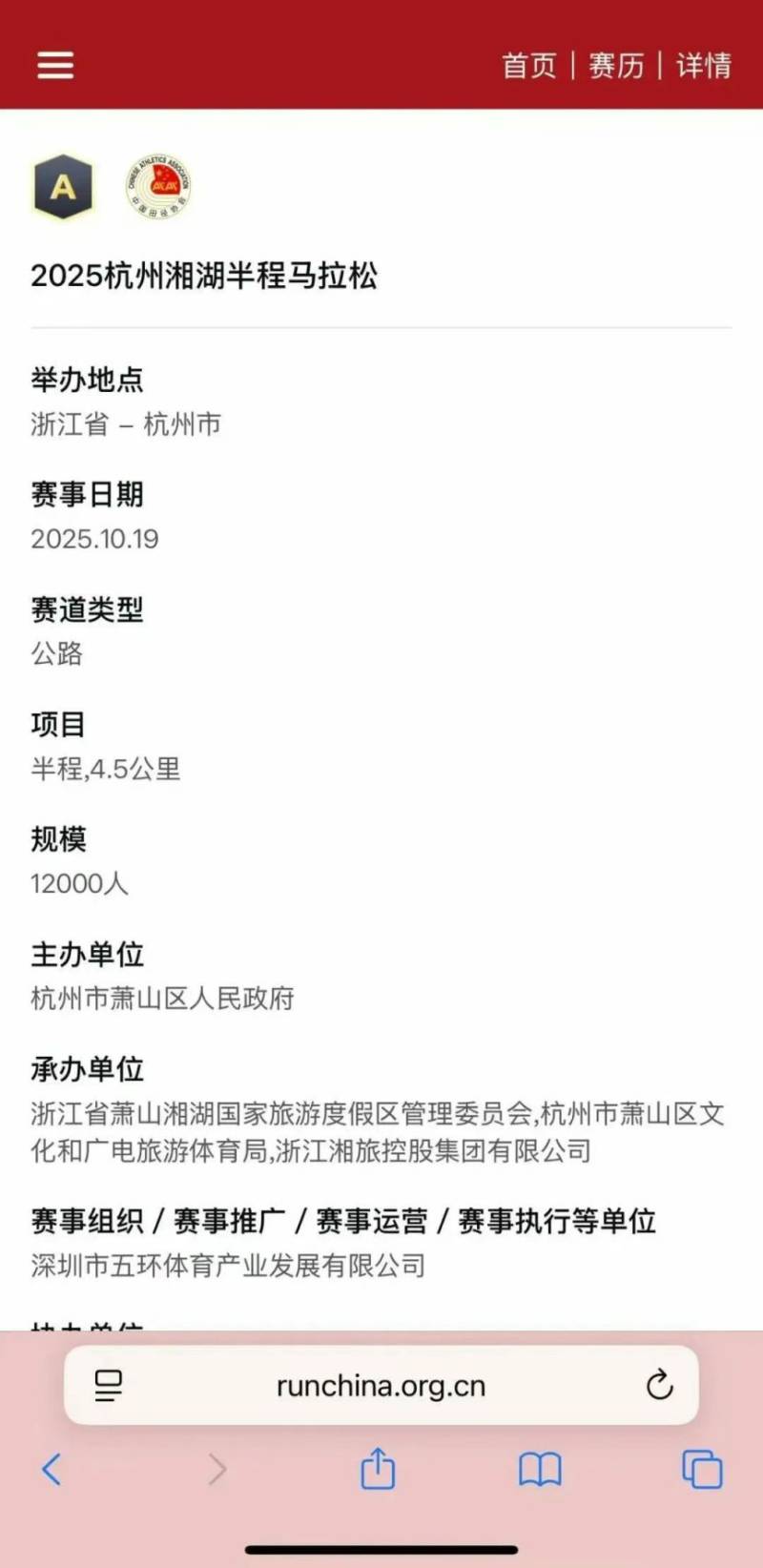Tap the 规模 entry showing 12000人

click(80, 884)
